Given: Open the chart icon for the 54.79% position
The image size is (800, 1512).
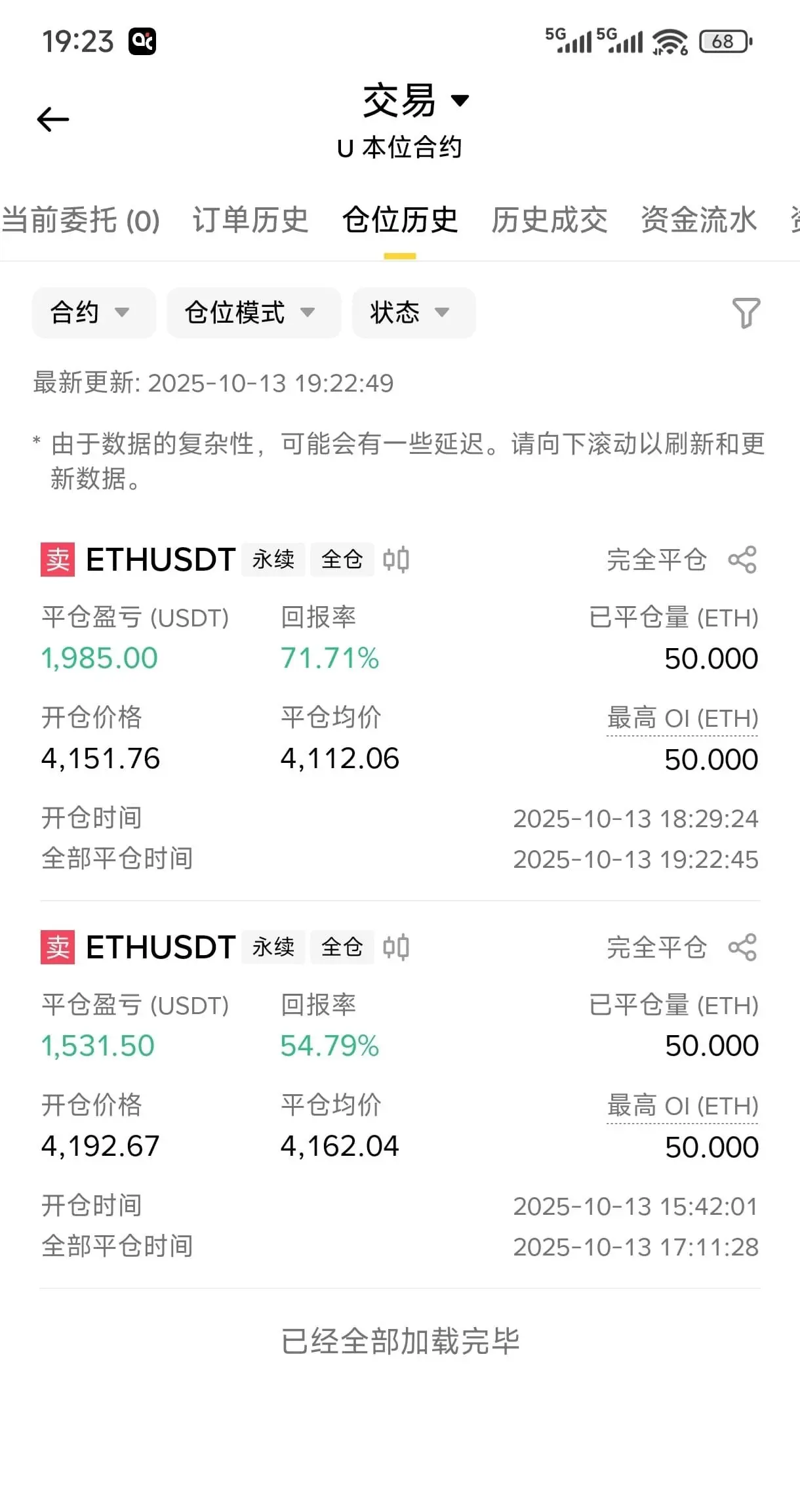Looking at the screenshot, I should click(x=396, y=947).
